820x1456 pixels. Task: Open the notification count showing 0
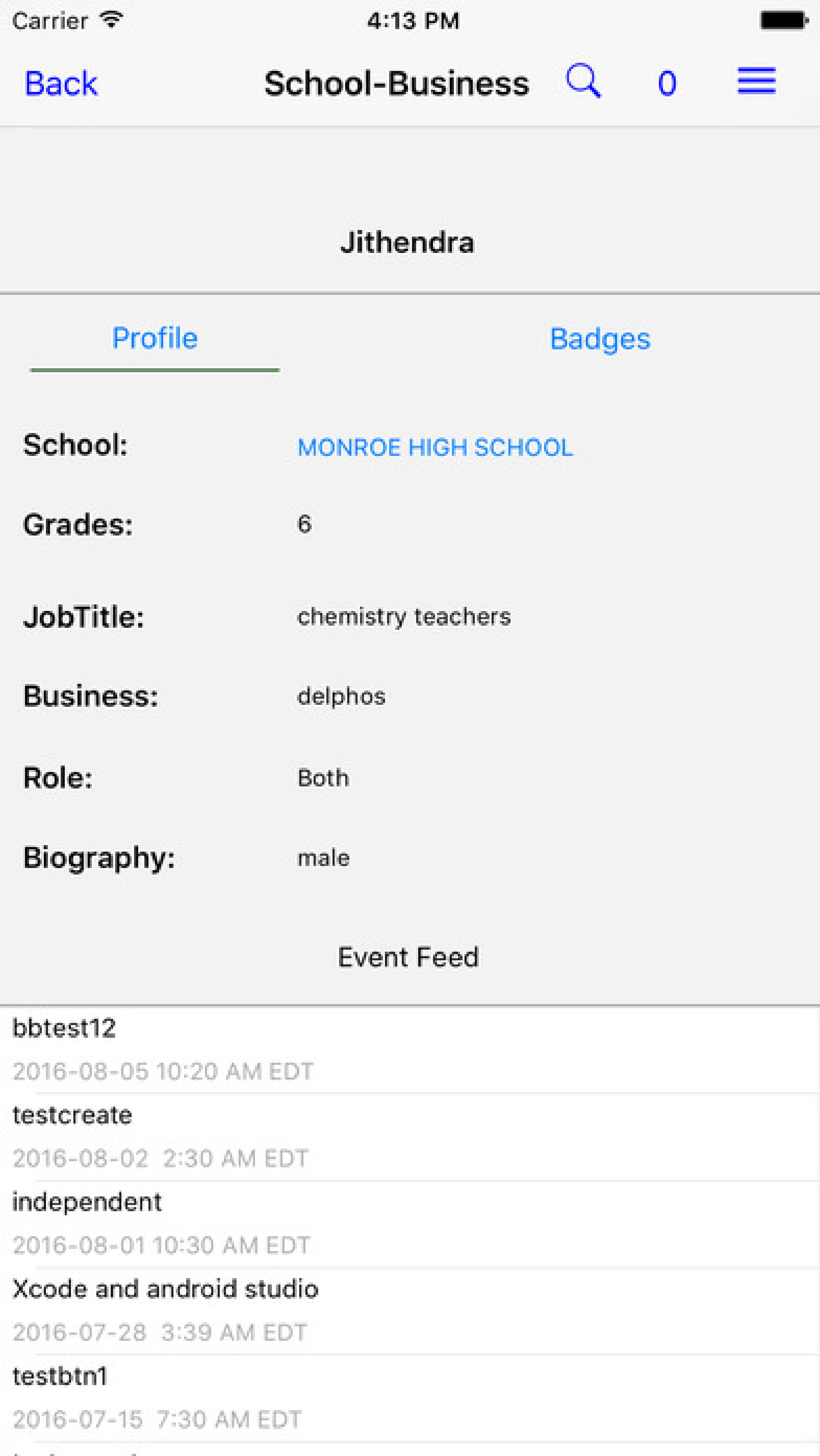(x=667, y=84)
